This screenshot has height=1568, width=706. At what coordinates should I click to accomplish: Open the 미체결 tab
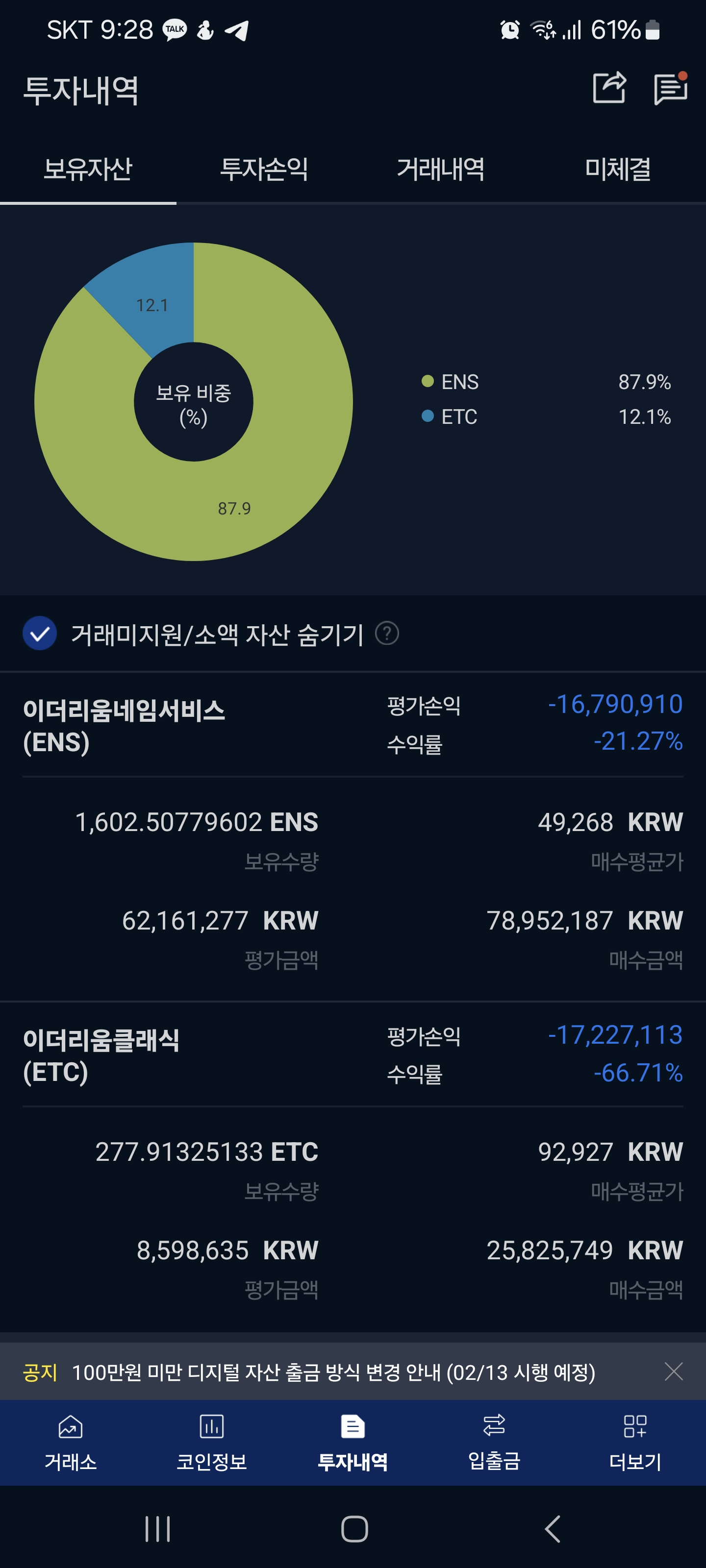(617, 169)
